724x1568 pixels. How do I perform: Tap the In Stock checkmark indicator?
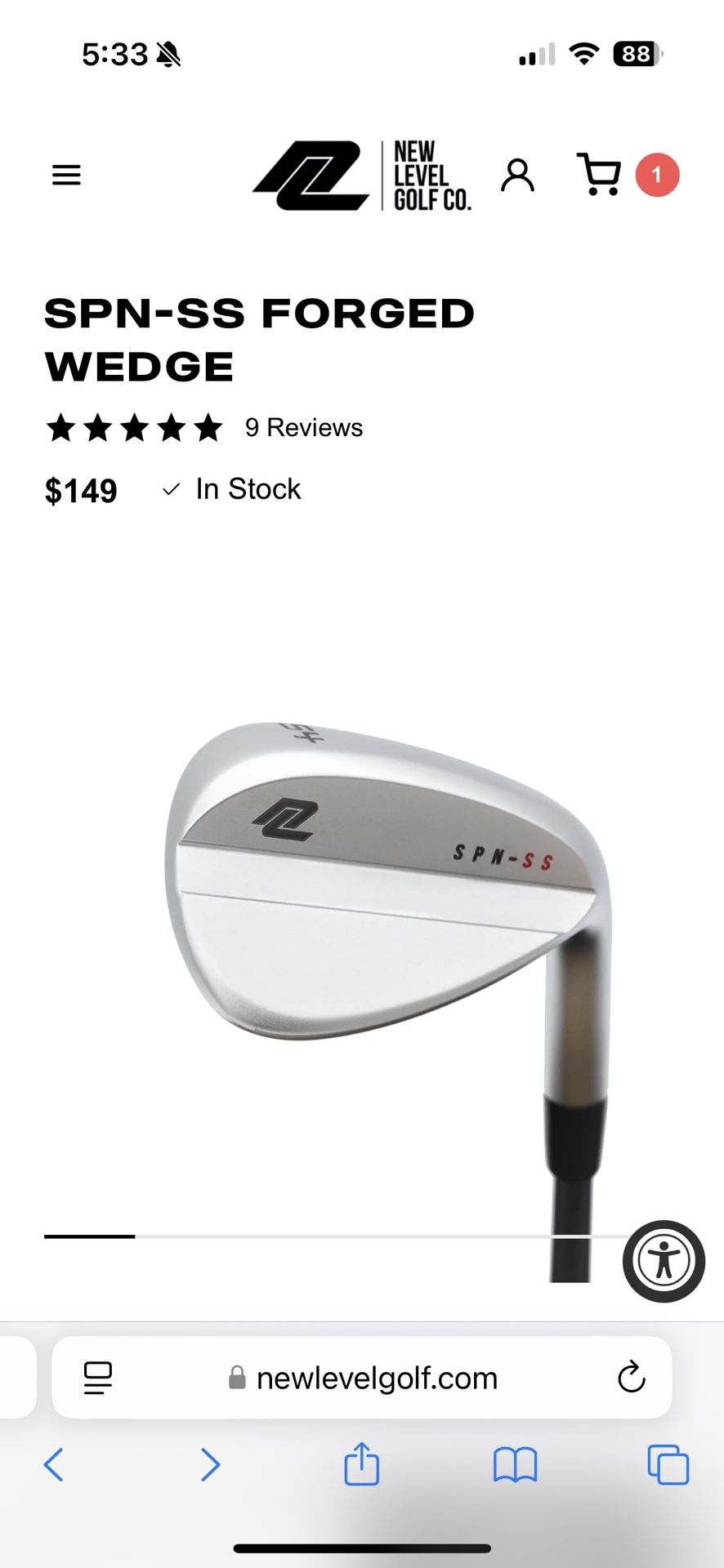pyautogui.click(x=170, y=489)
